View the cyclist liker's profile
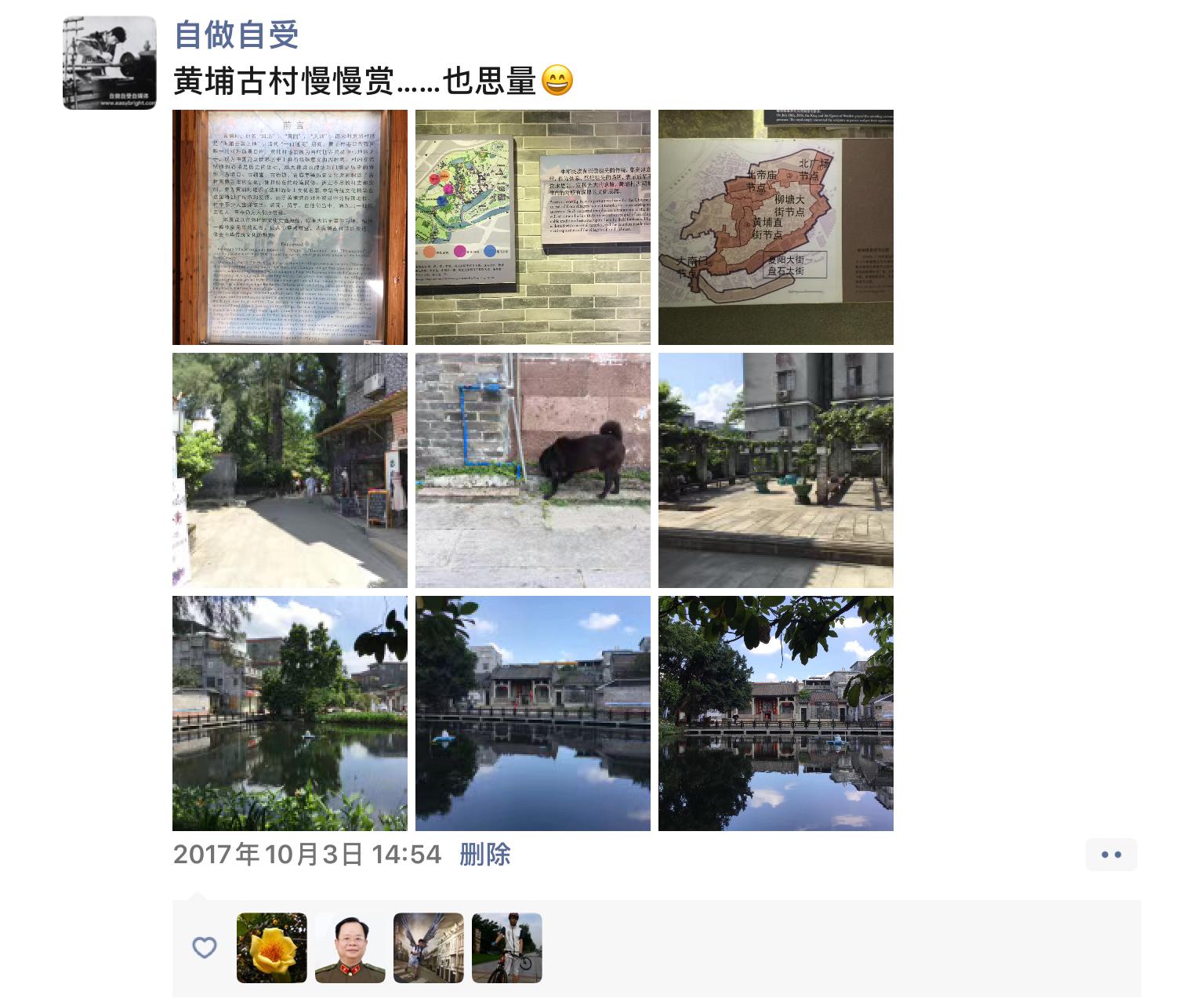Image resolution: width=1204 pixels, height=1002 pixels. (x=507, y=948)
